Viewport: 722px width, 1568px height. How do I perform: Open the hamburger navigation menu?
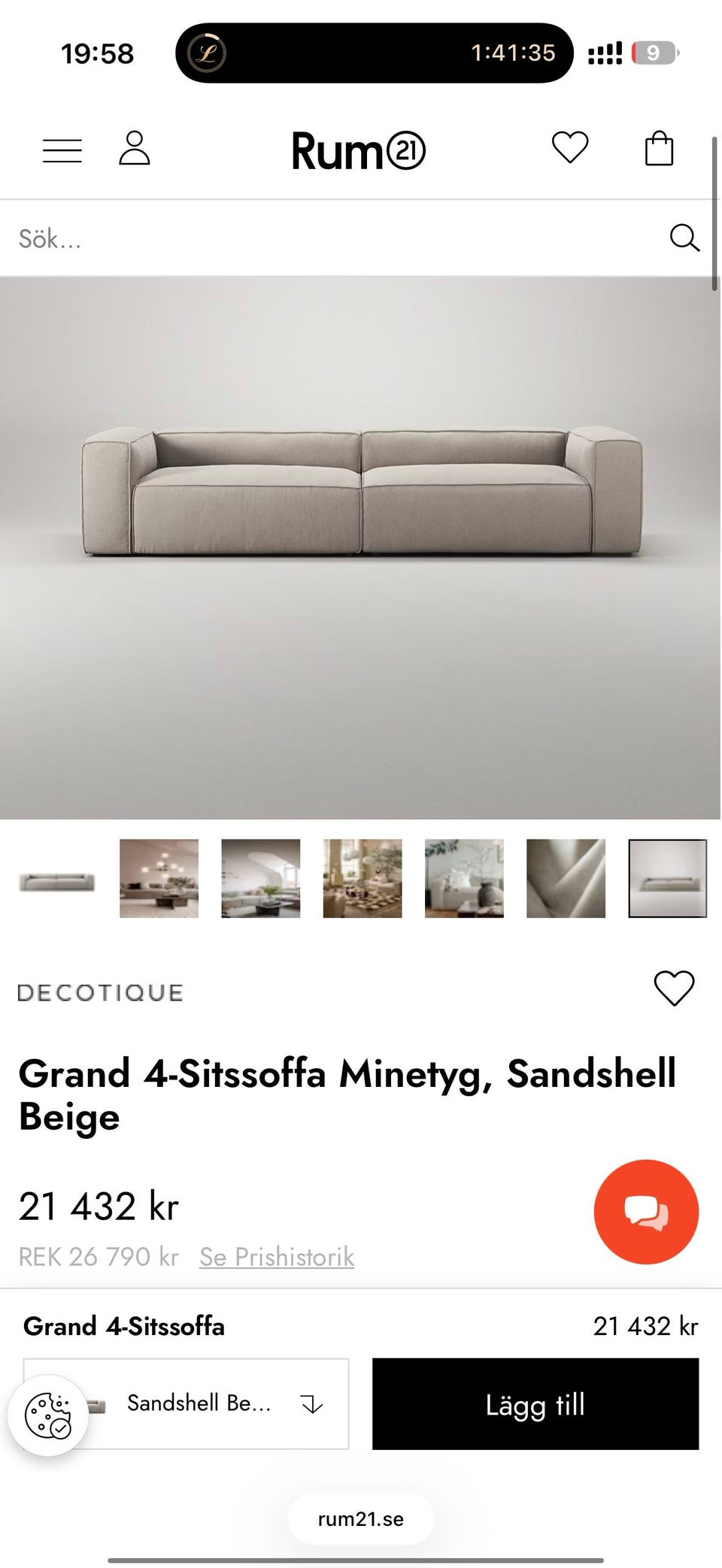[x=62, y=149]
